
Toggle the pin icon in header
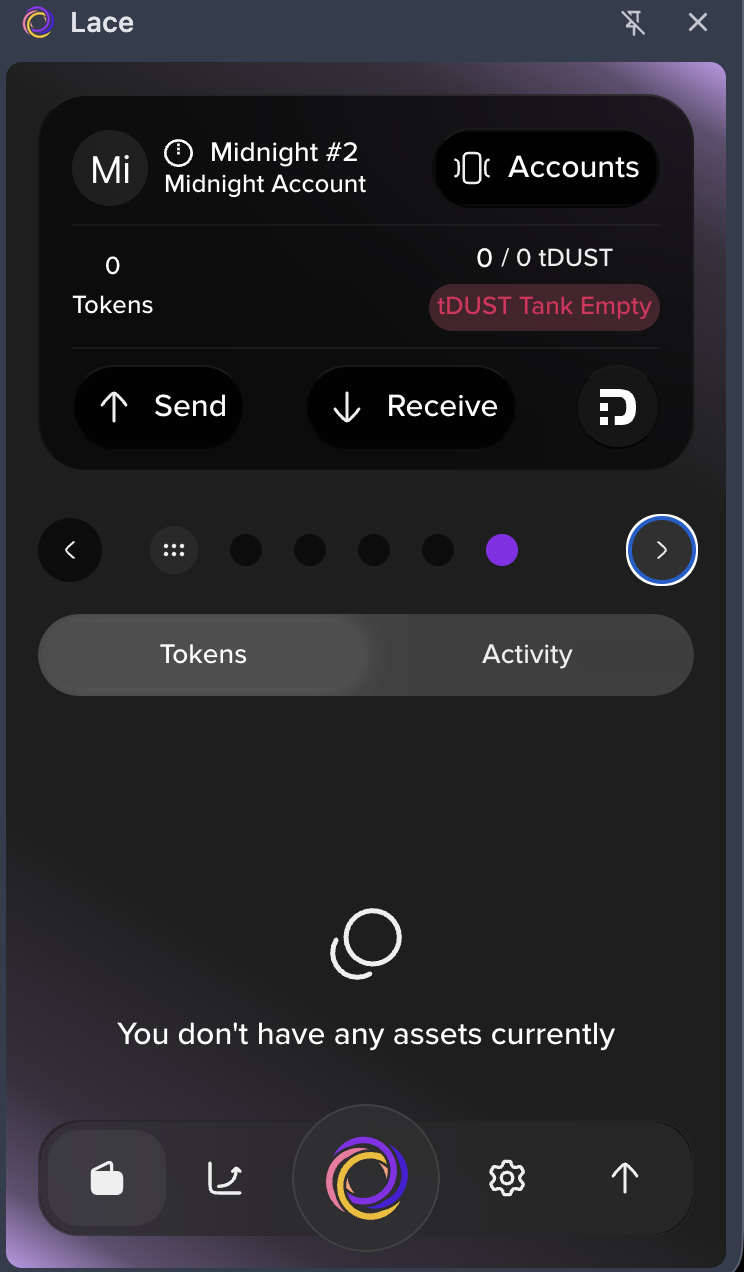(634, 22)
